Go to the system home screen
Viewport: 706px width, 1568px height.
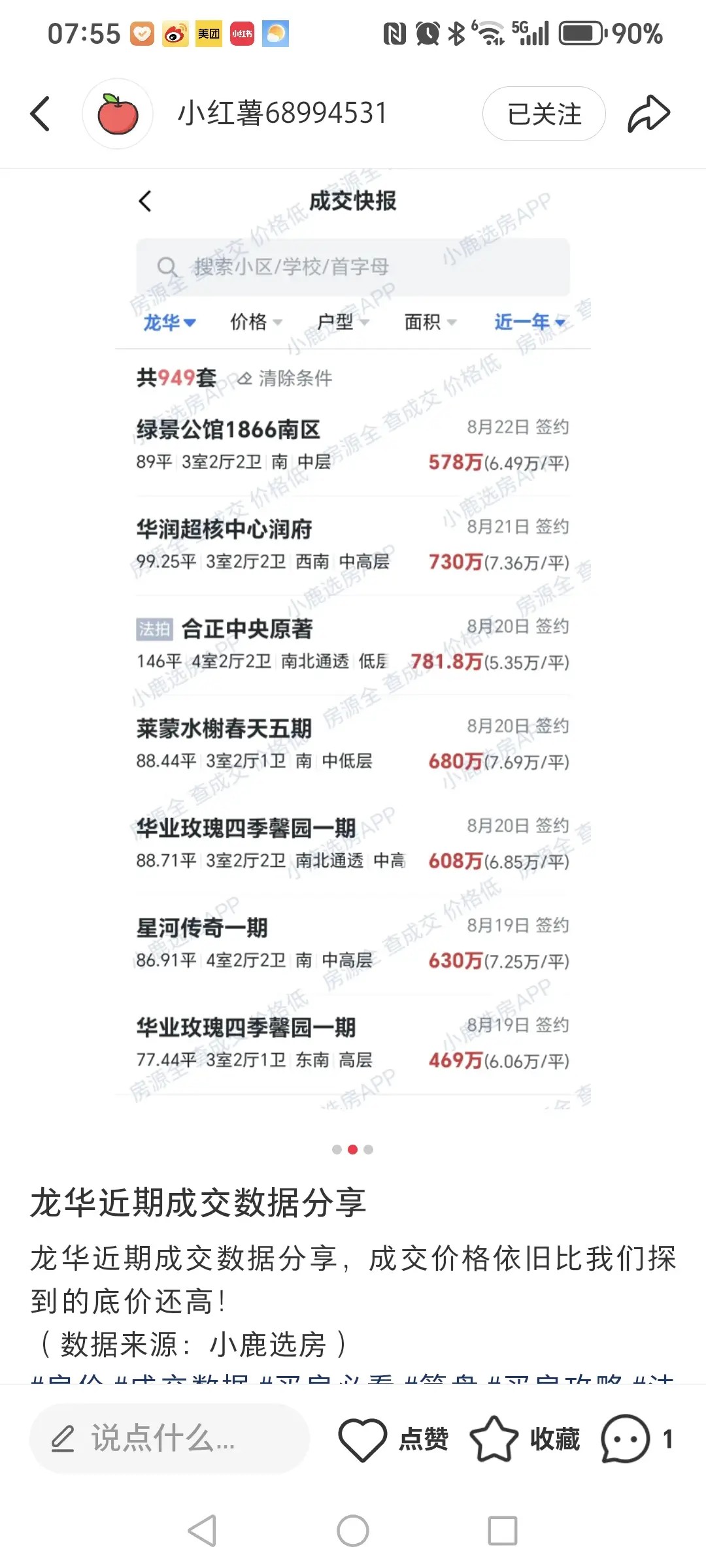point(353,1530)
